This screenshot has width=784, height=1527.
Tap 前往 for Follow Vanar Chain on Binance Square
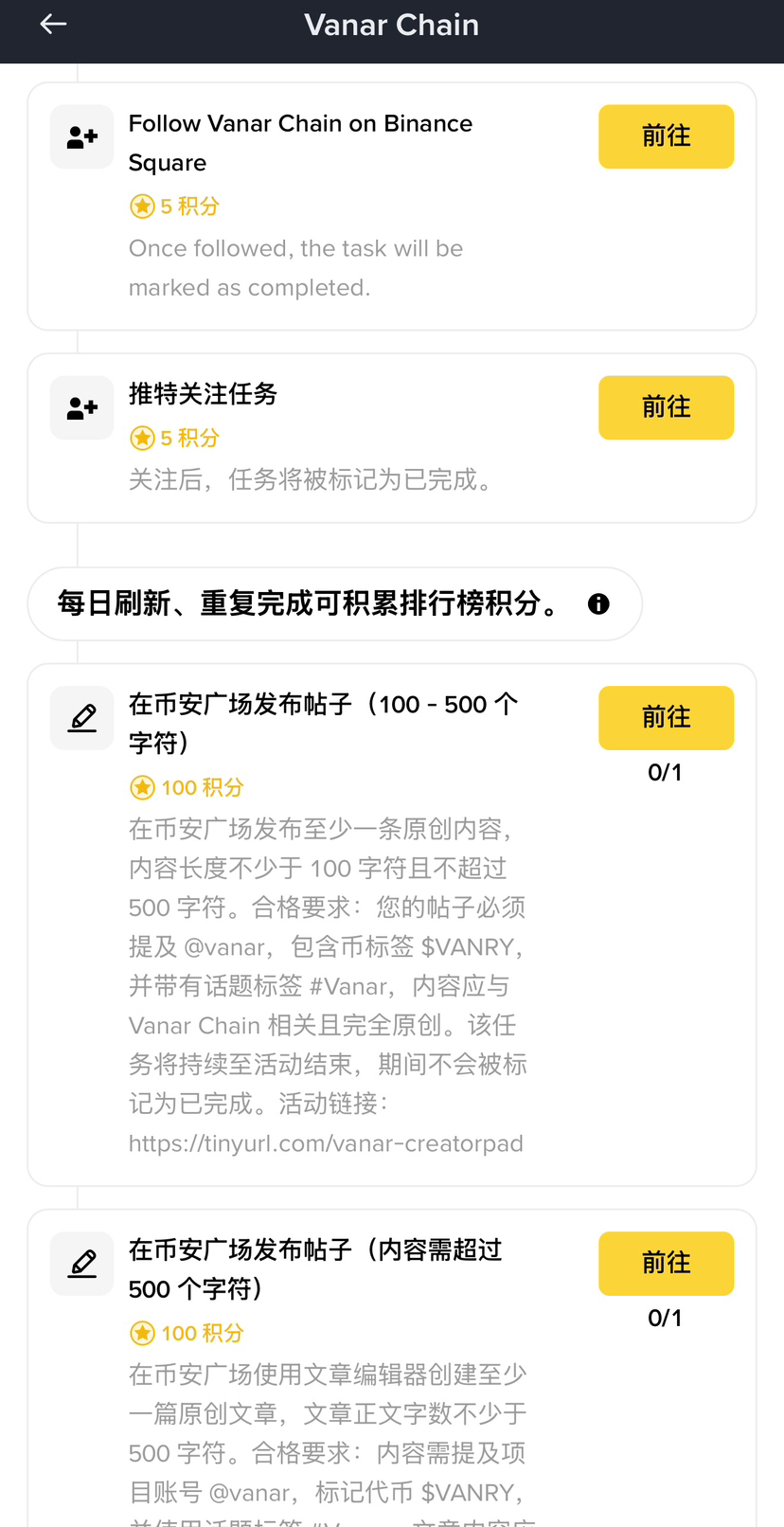(x=666, y=136)
